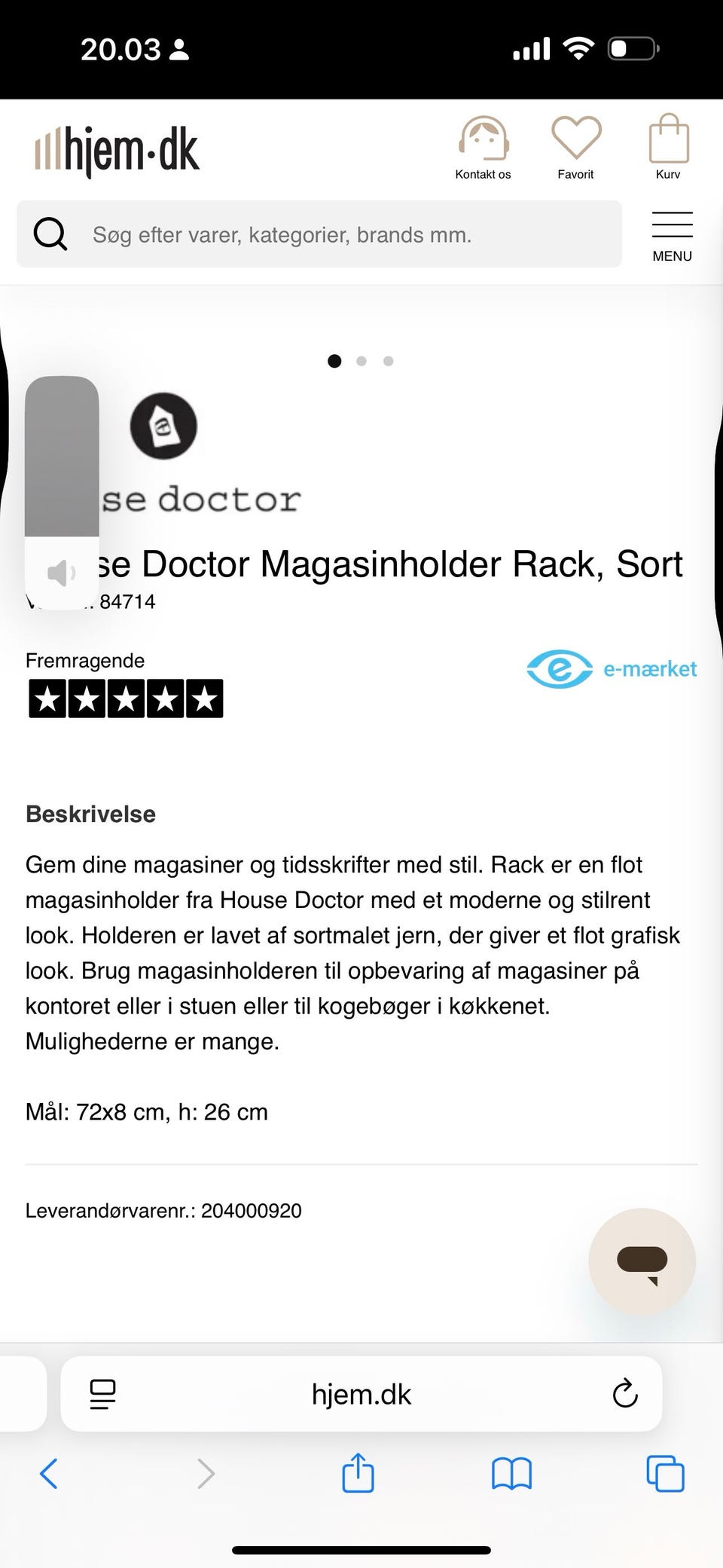Screen dimensions: 723x1568
Task: Click the hjem.dk logo
Action: click(117, 148)
